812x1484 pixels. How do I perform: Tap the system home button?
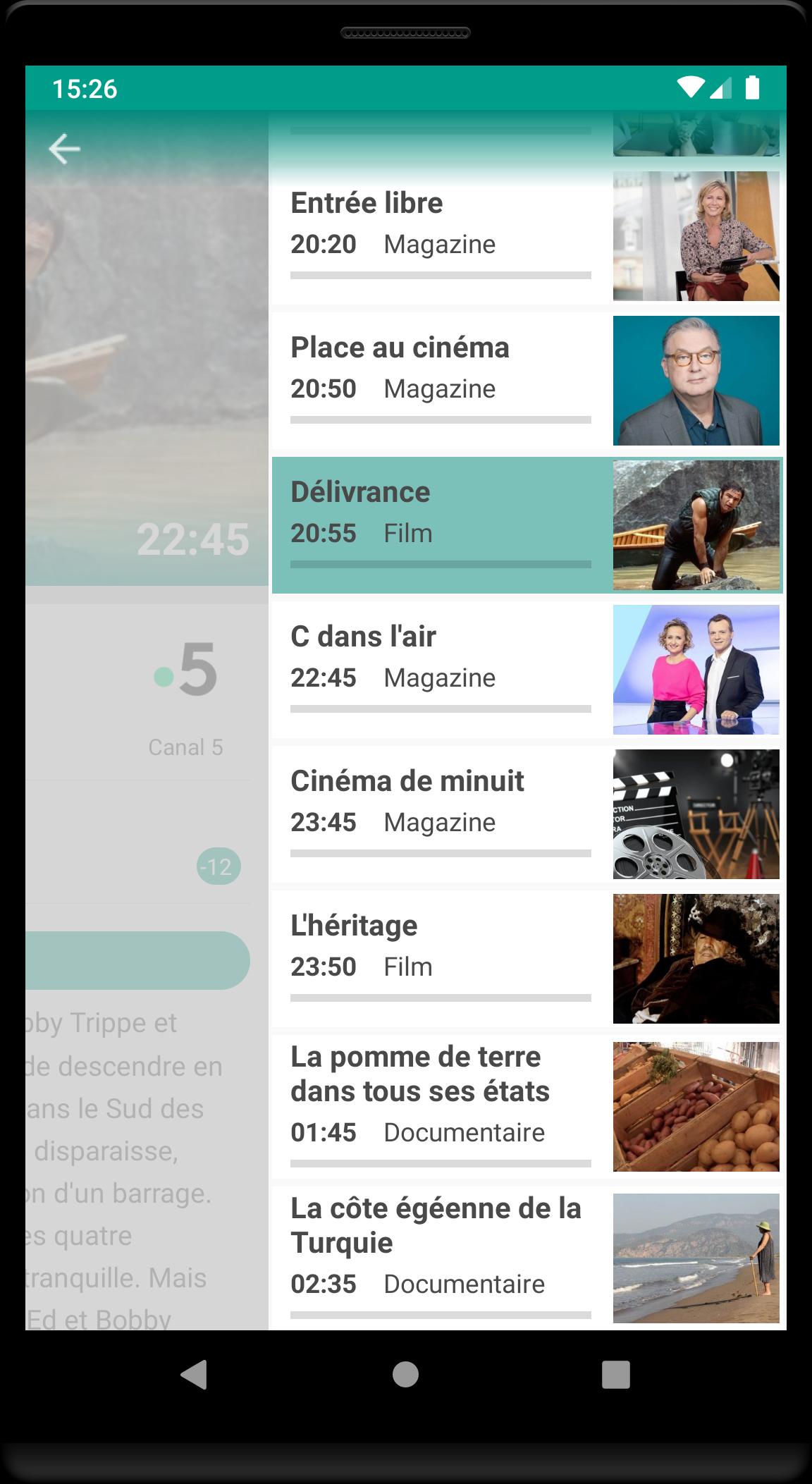pyautogui.click(x=405, y=1374)
